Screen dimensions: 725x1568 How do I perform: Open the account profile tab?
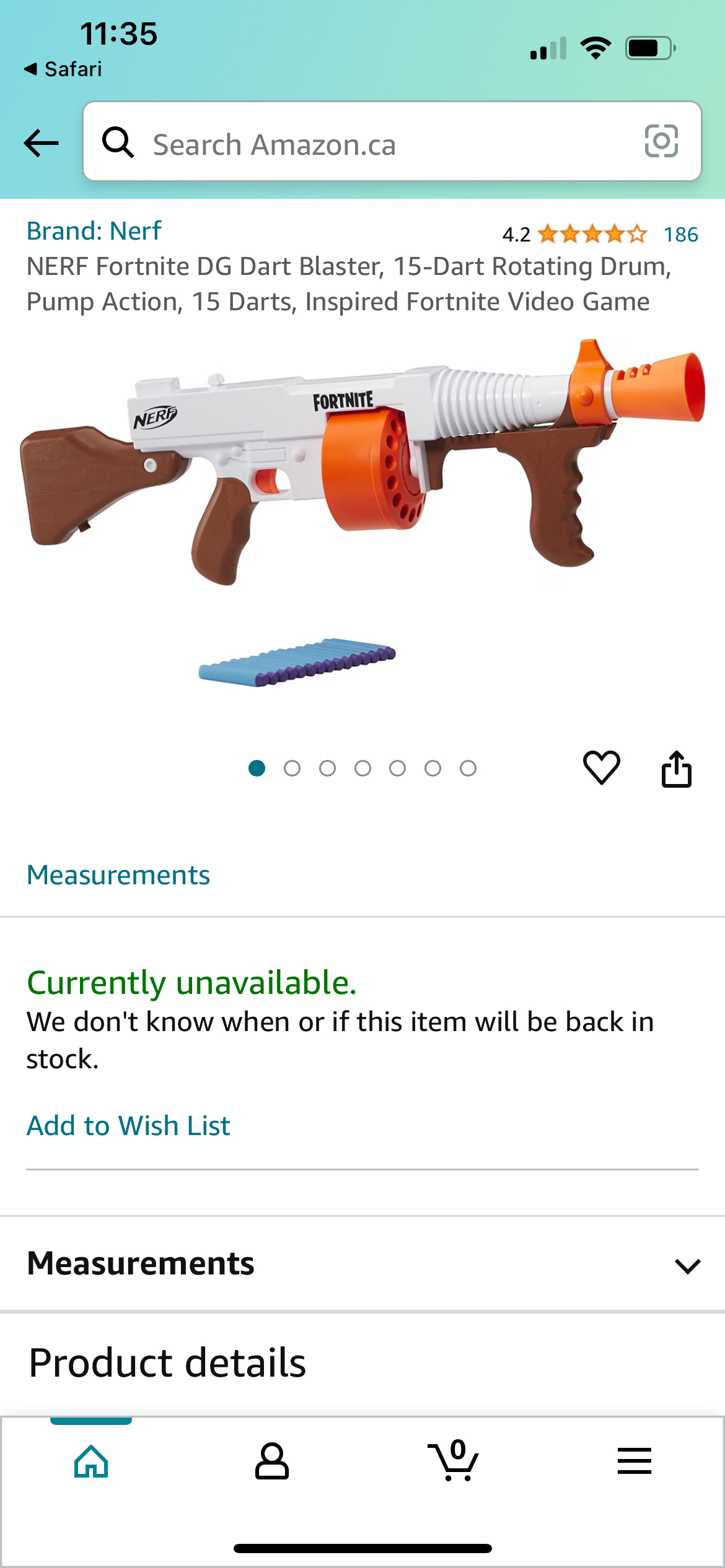(x=272, y=1461)
